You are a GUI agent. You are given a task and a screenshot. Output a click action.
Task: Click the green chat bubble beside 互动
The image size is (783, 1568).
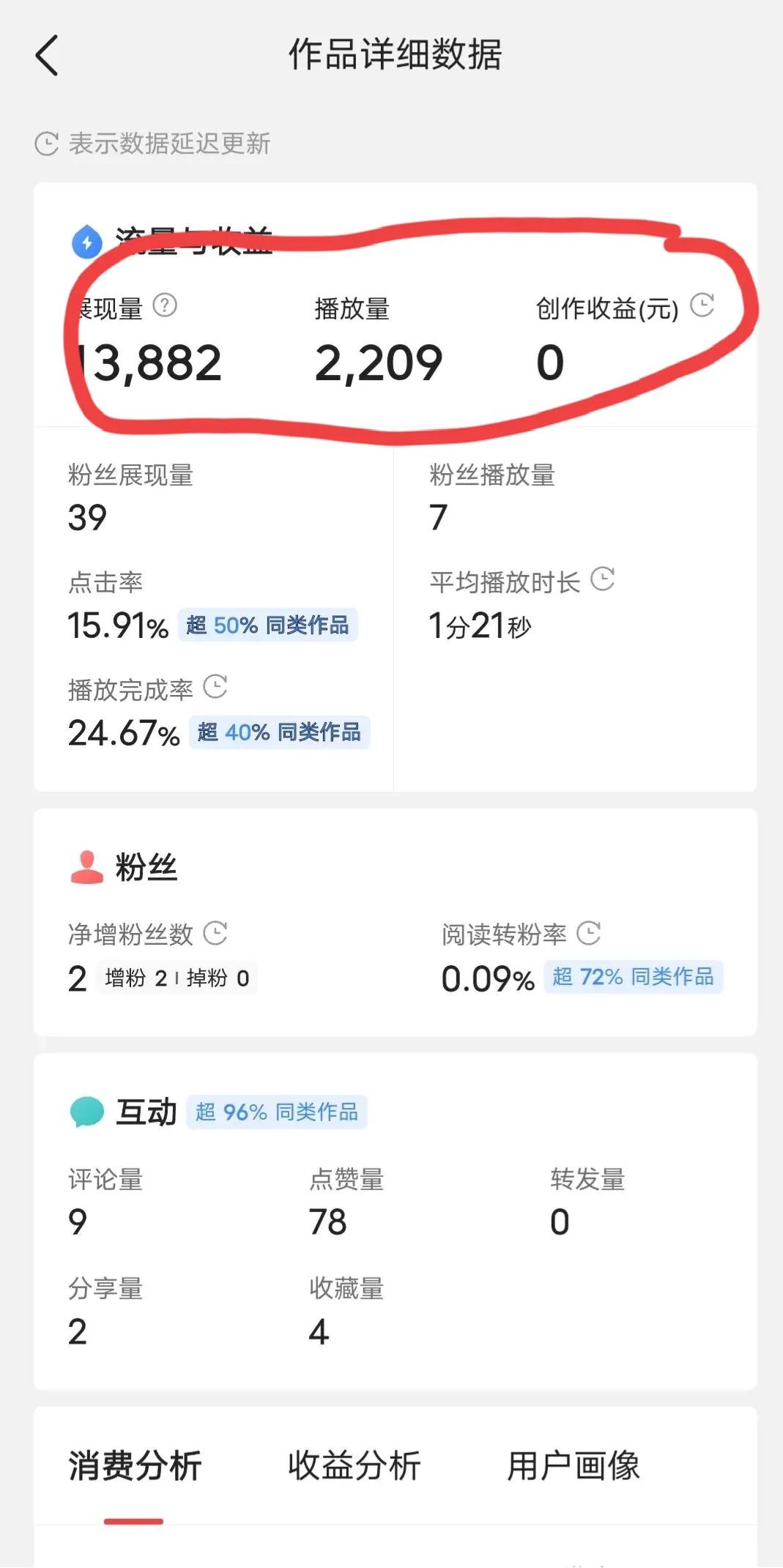87,1112
